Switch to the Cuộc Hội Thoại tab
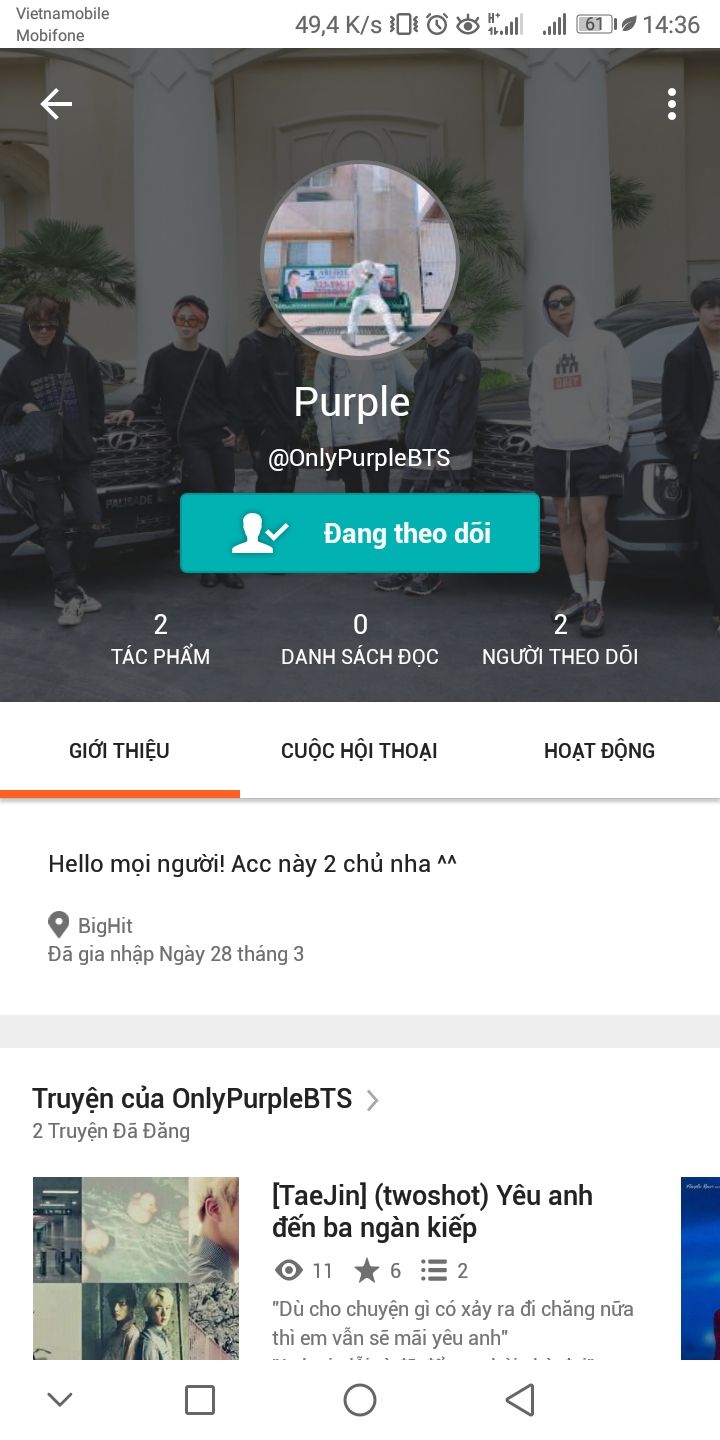The image size is (720, 1440). click(x=359, y=751)
